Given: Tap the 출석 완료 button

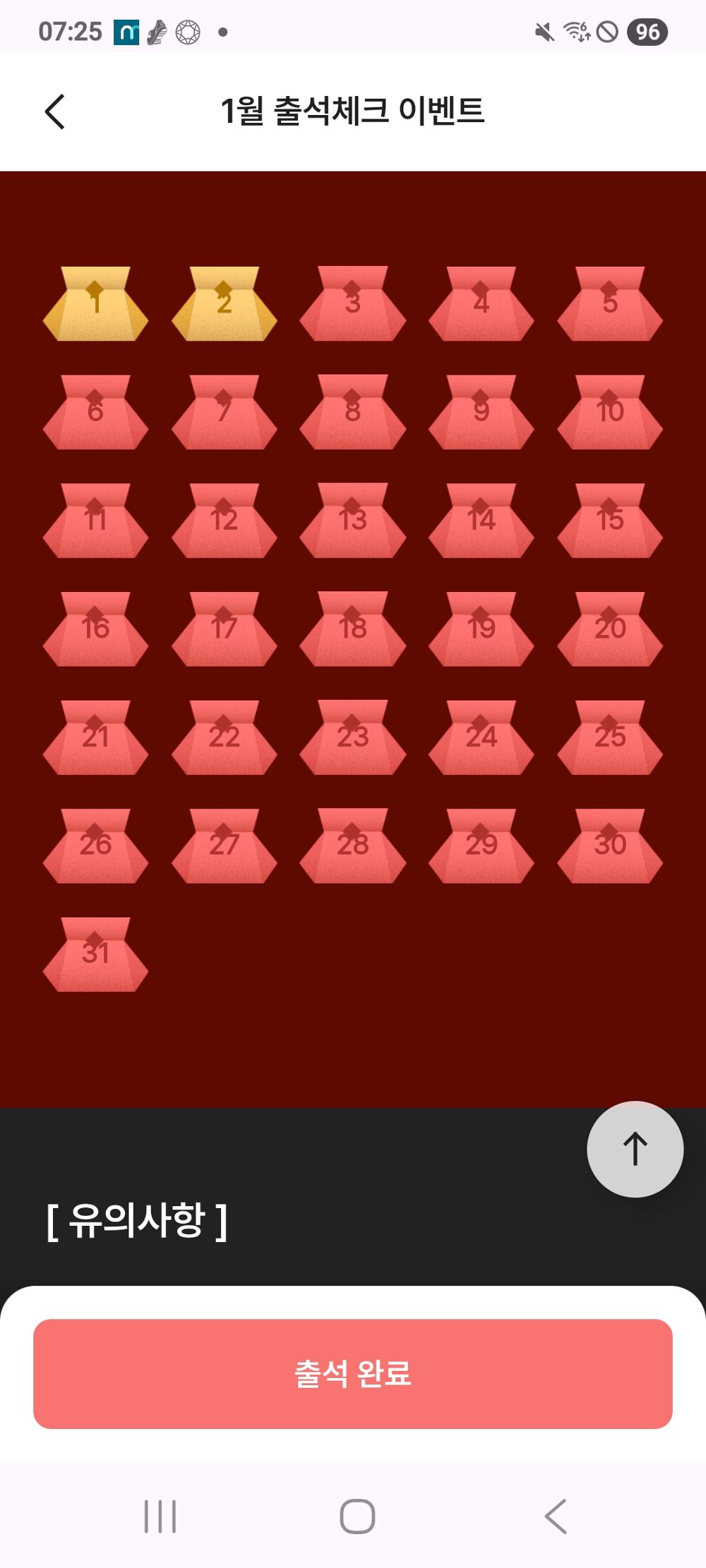Looking at the screenshot, I should [x=353, y=1373].
